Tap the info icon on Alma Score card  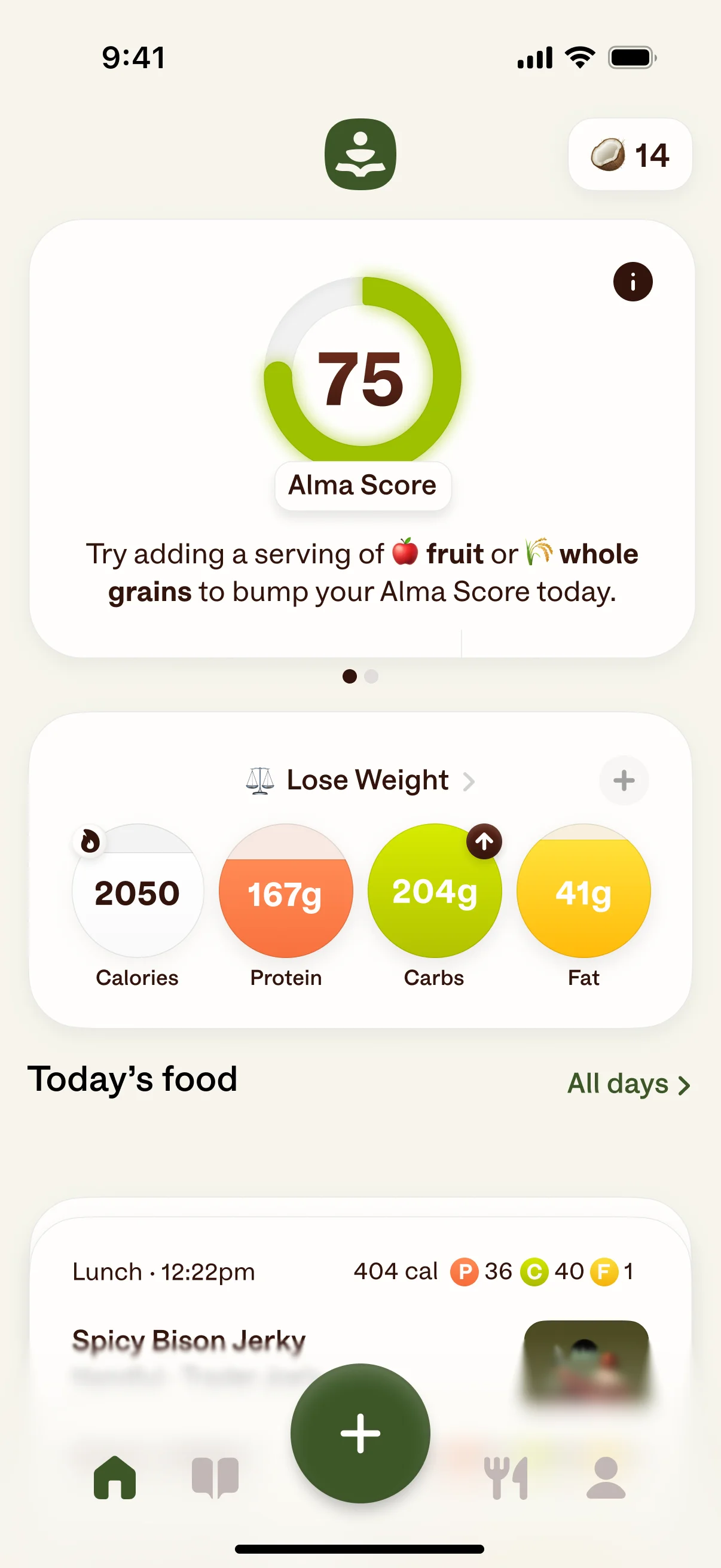point(632,282)
